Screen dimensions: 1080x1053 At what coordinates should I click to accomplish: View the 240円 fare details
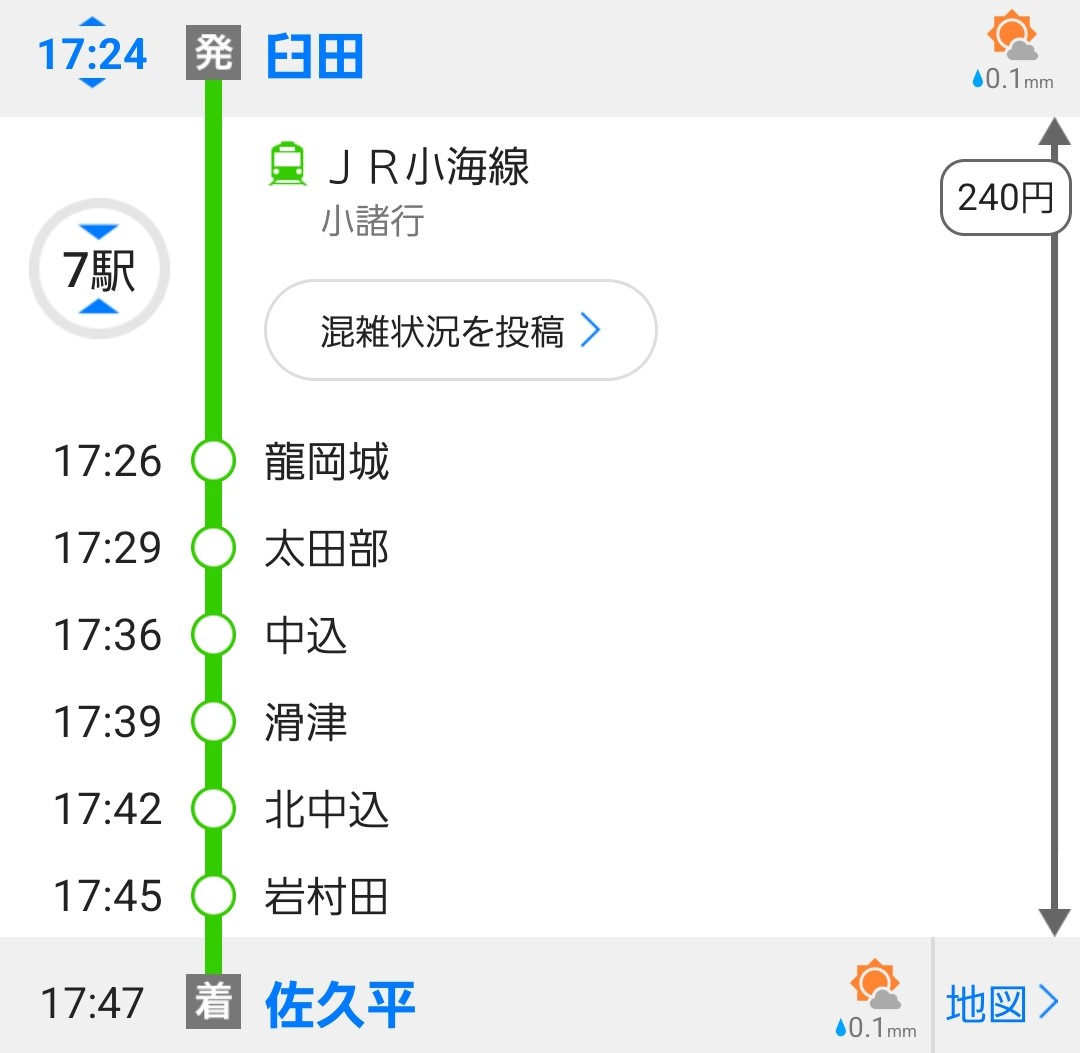click(x=1005, y=199)
